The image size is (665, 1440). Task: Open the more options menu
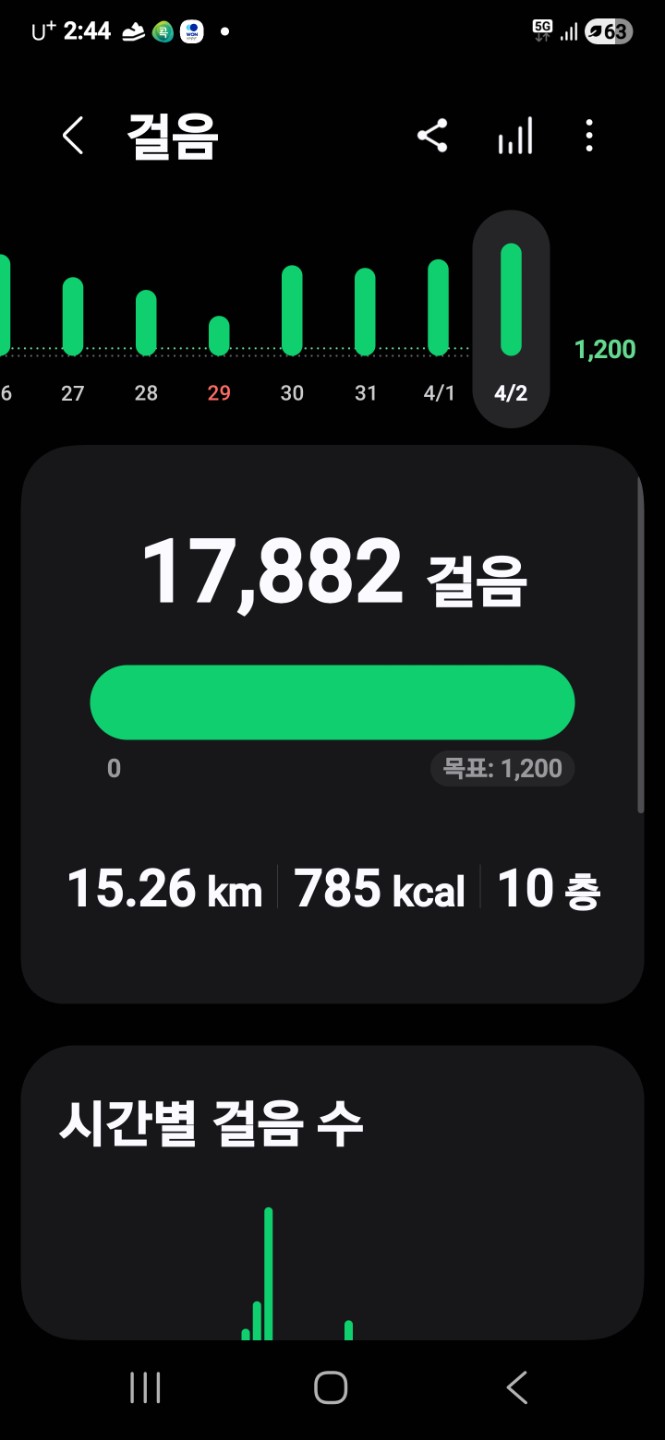[x=589, y=136]
